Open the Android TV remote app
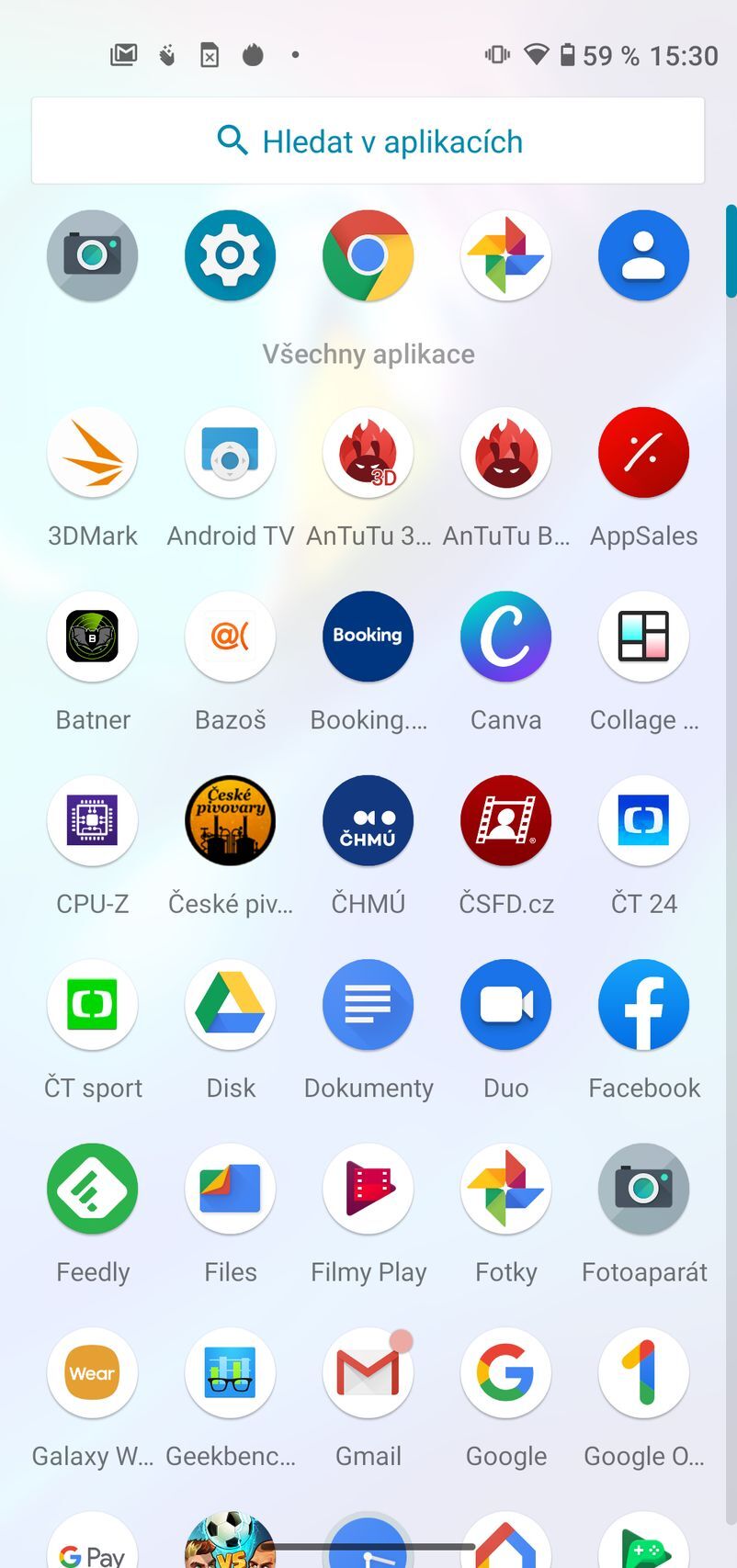 click(x=230, y=453)
